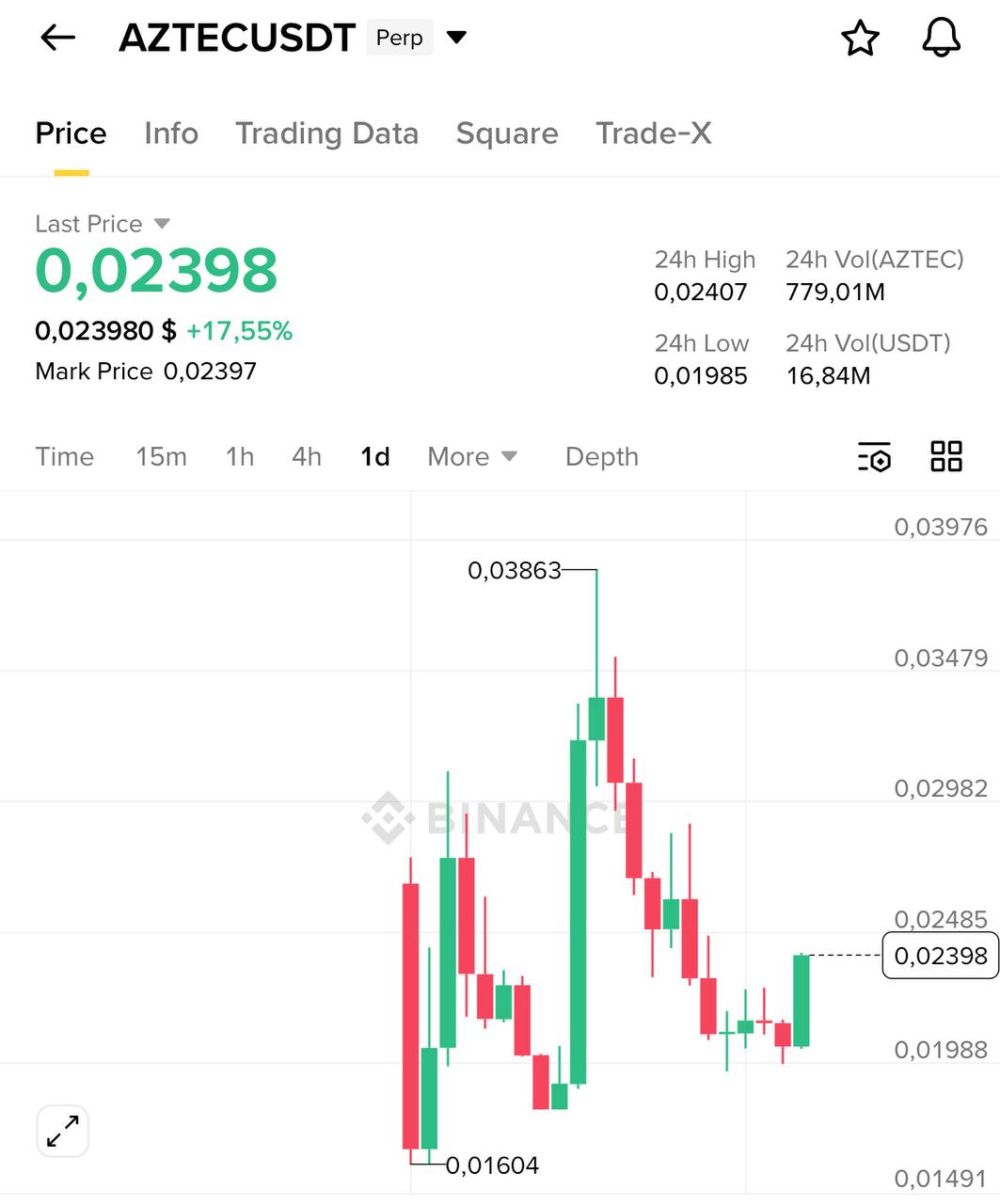Switch to the Depth chart
Image resolution: width=1000 pixels, height=1204 pixels.
click(602, 457)
